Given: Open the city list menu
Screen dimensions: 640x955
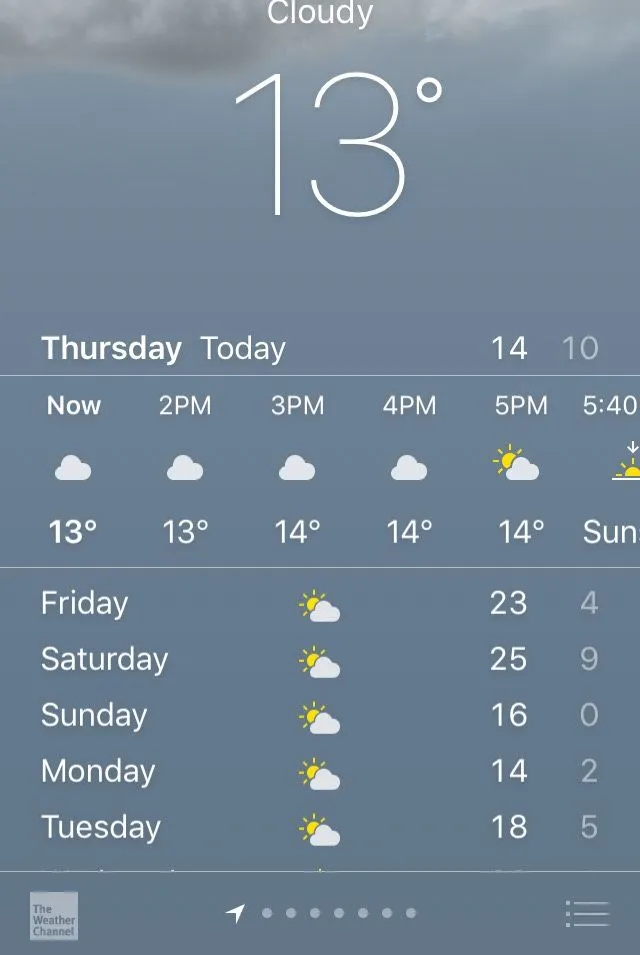Looking at the screenshot, I should 587,914.
